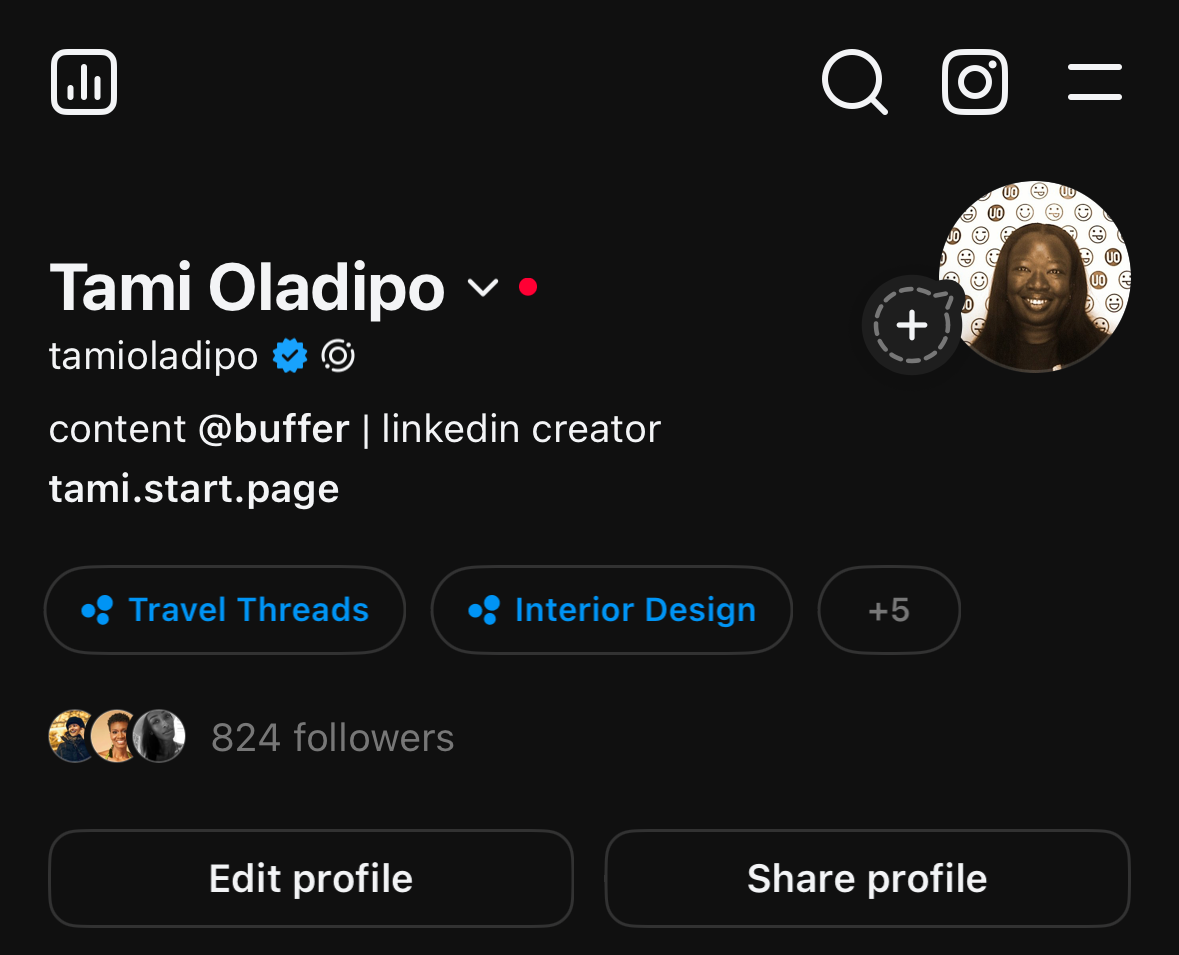Open the Travel Threads chip

[x=225, y=610]
